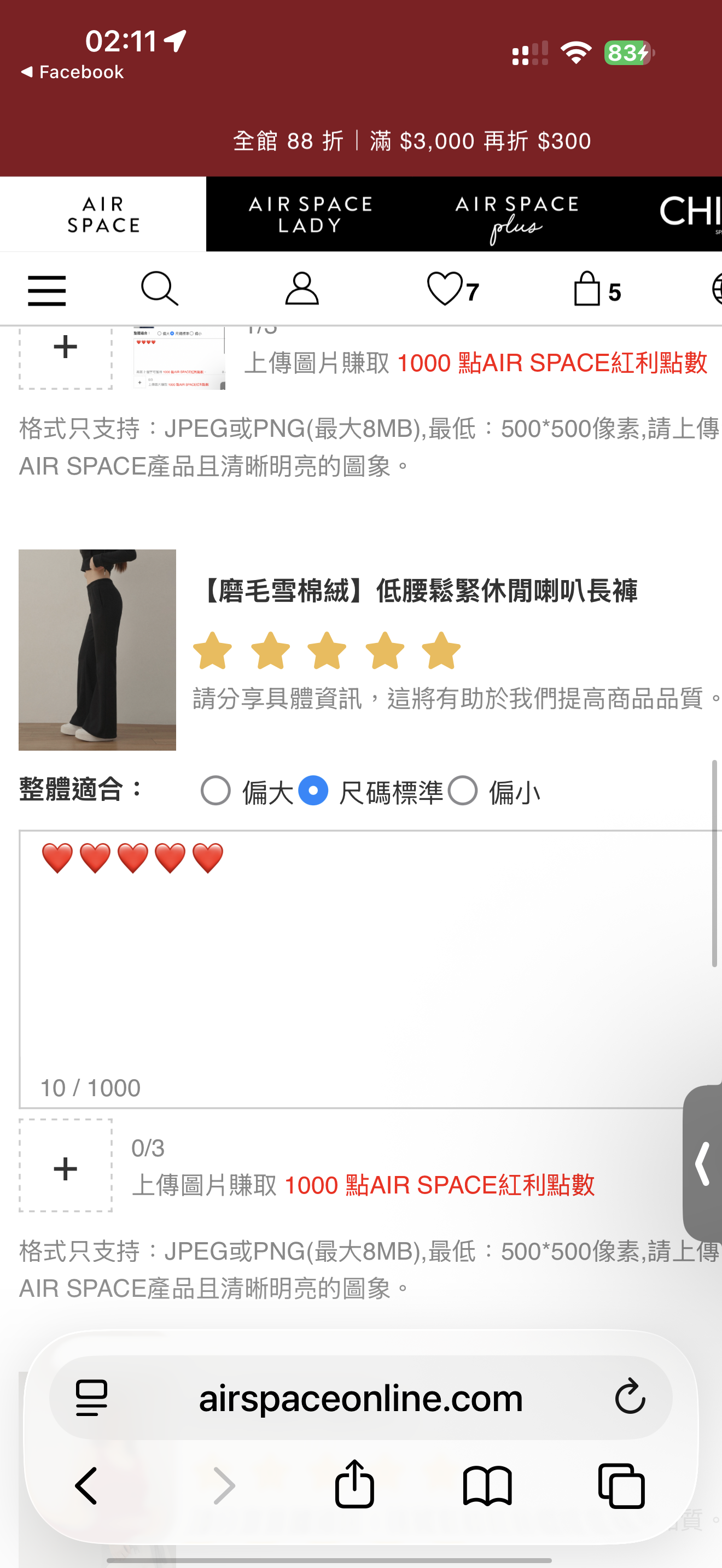The width and height of the screenshot is (722, 1568).
Task: Switch to AIR SPACE LADY tab
Action: coord(310,214)
